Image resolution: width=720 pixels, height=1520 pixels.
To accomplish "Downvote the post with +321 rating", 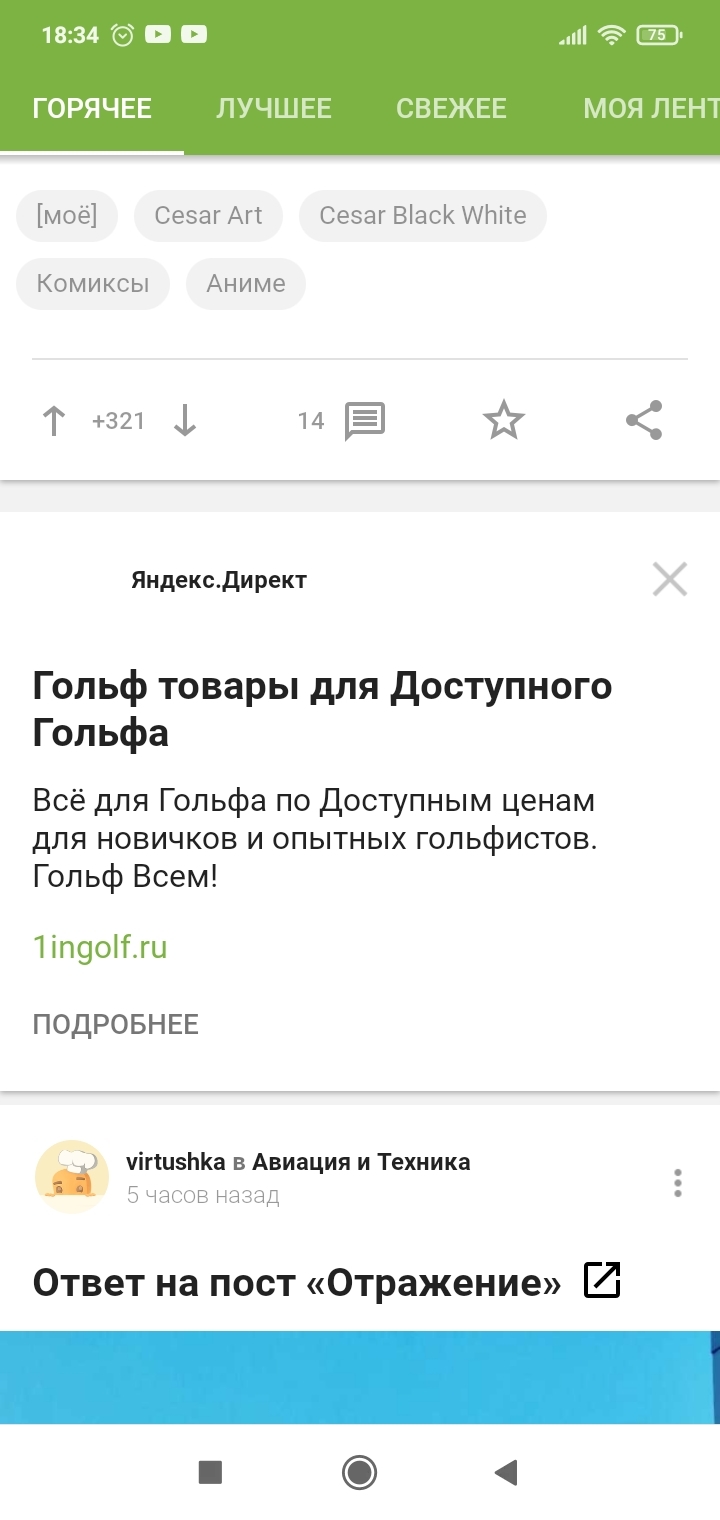I will pos(185,421).
